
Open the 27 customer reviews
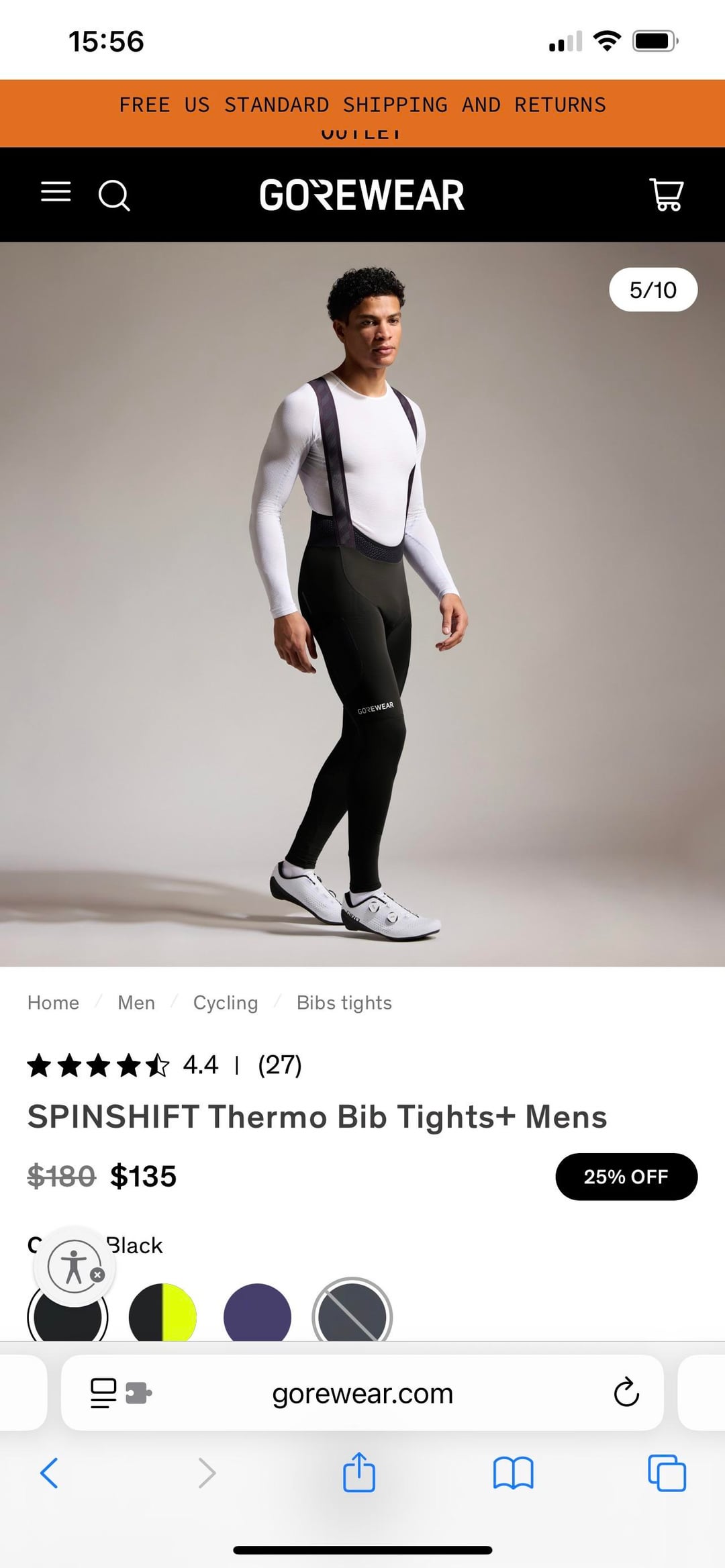coord(280,1065)
